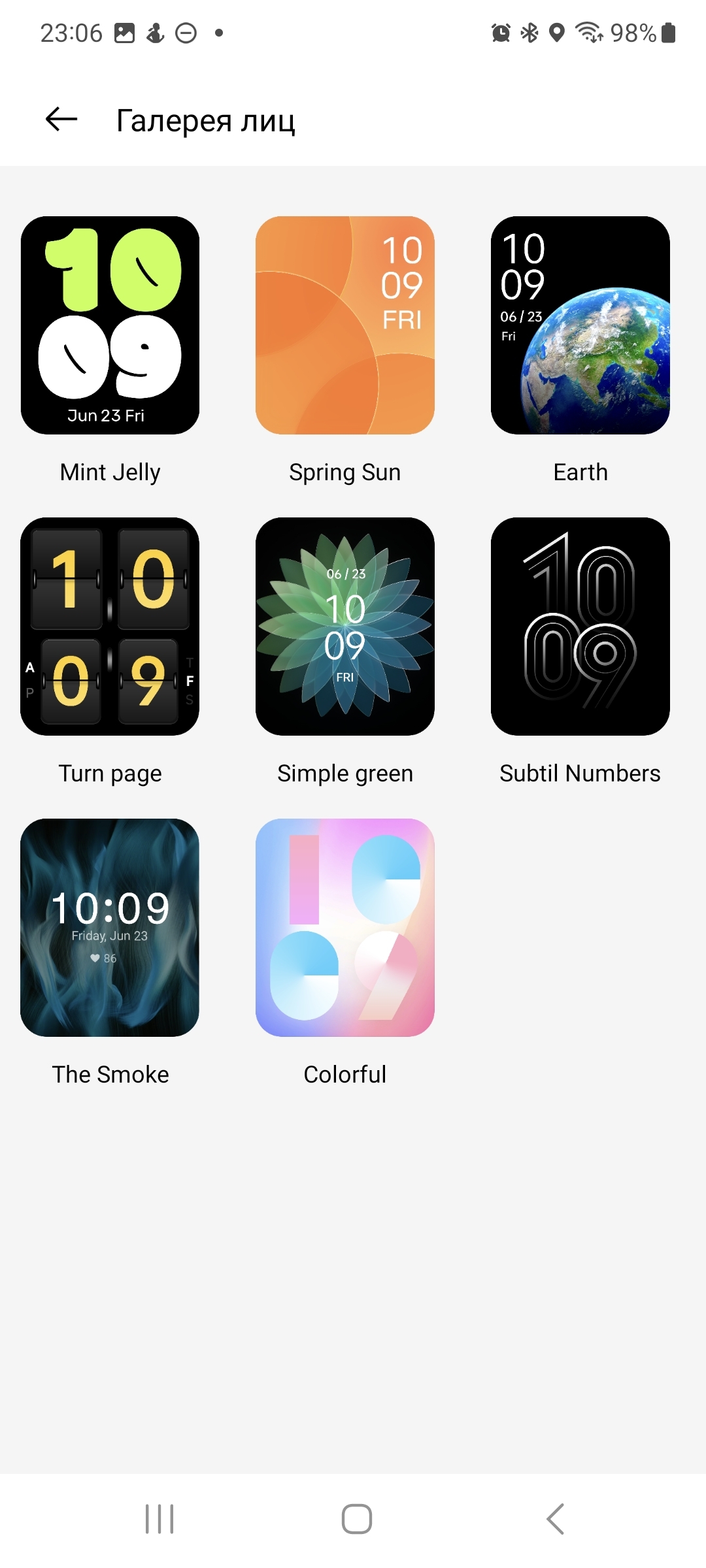Choose the Earth watch face
This screenshot has width=706, height=1568.
[580, 325]
